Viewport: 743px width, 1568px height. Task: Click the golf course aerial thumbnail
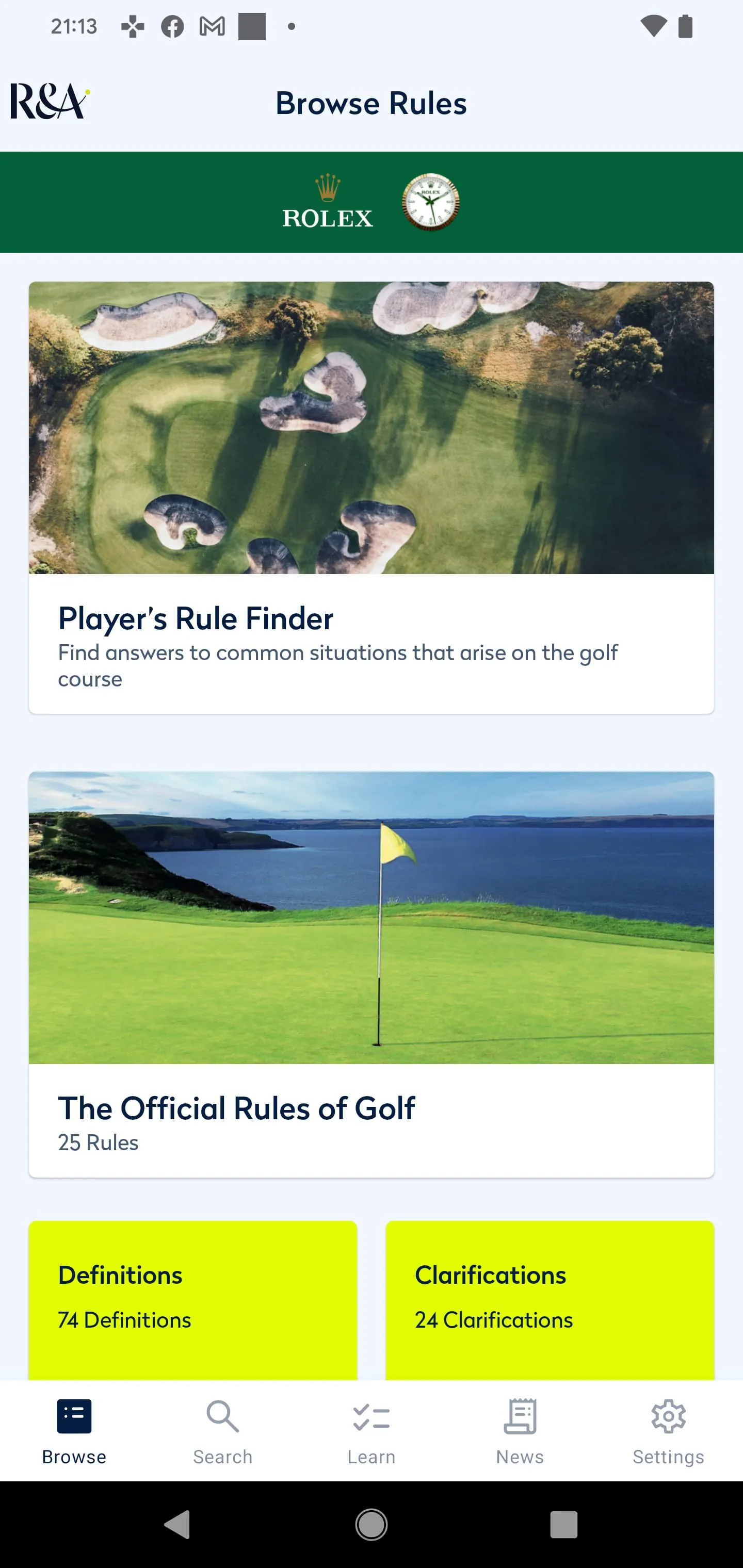point(372,426)
